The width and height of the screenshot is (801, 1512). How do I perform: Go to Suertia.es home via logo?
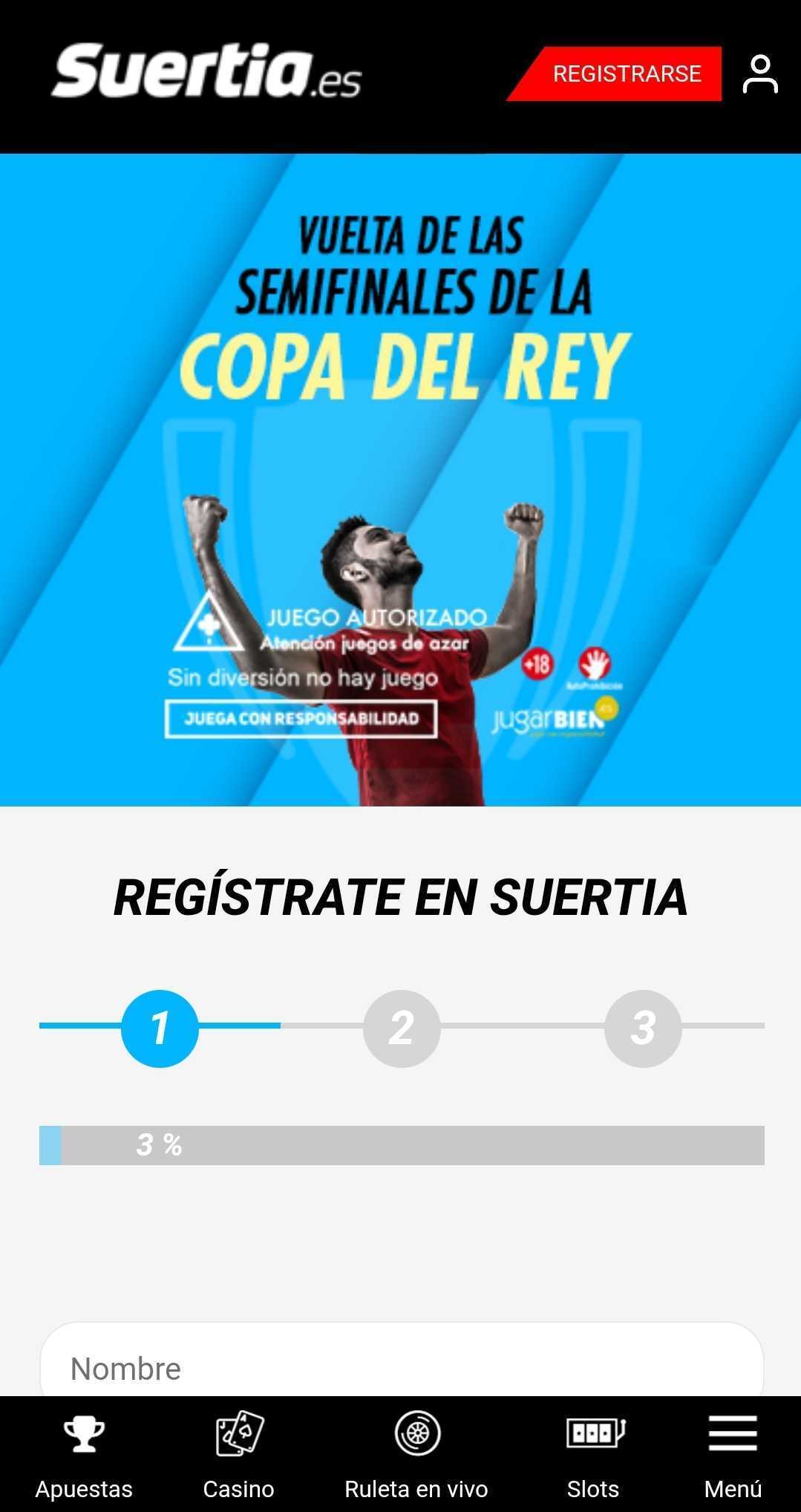point(206,72)
